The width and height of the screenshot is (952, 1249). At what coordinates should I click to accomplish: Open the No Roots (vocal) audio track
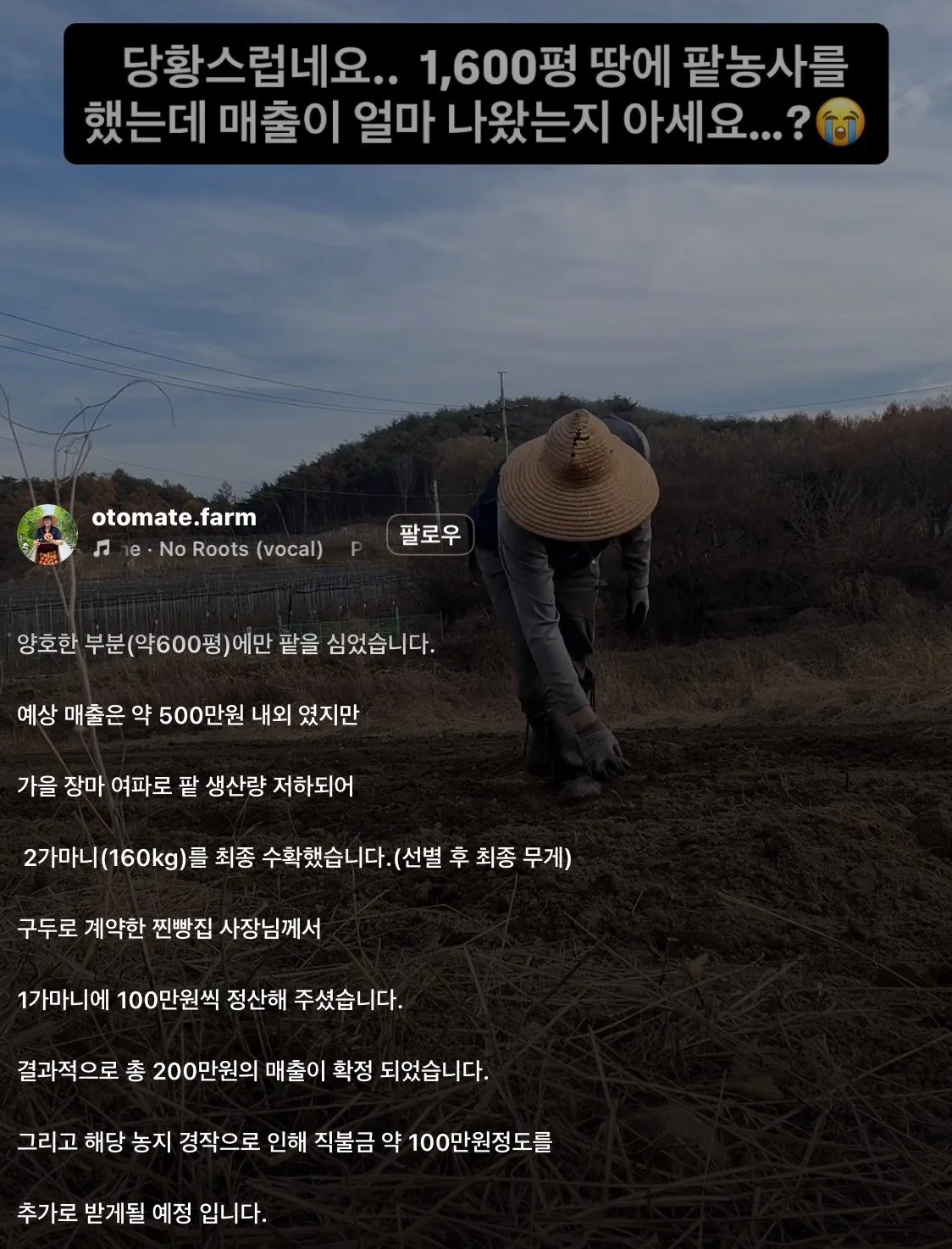pos(245,549)
